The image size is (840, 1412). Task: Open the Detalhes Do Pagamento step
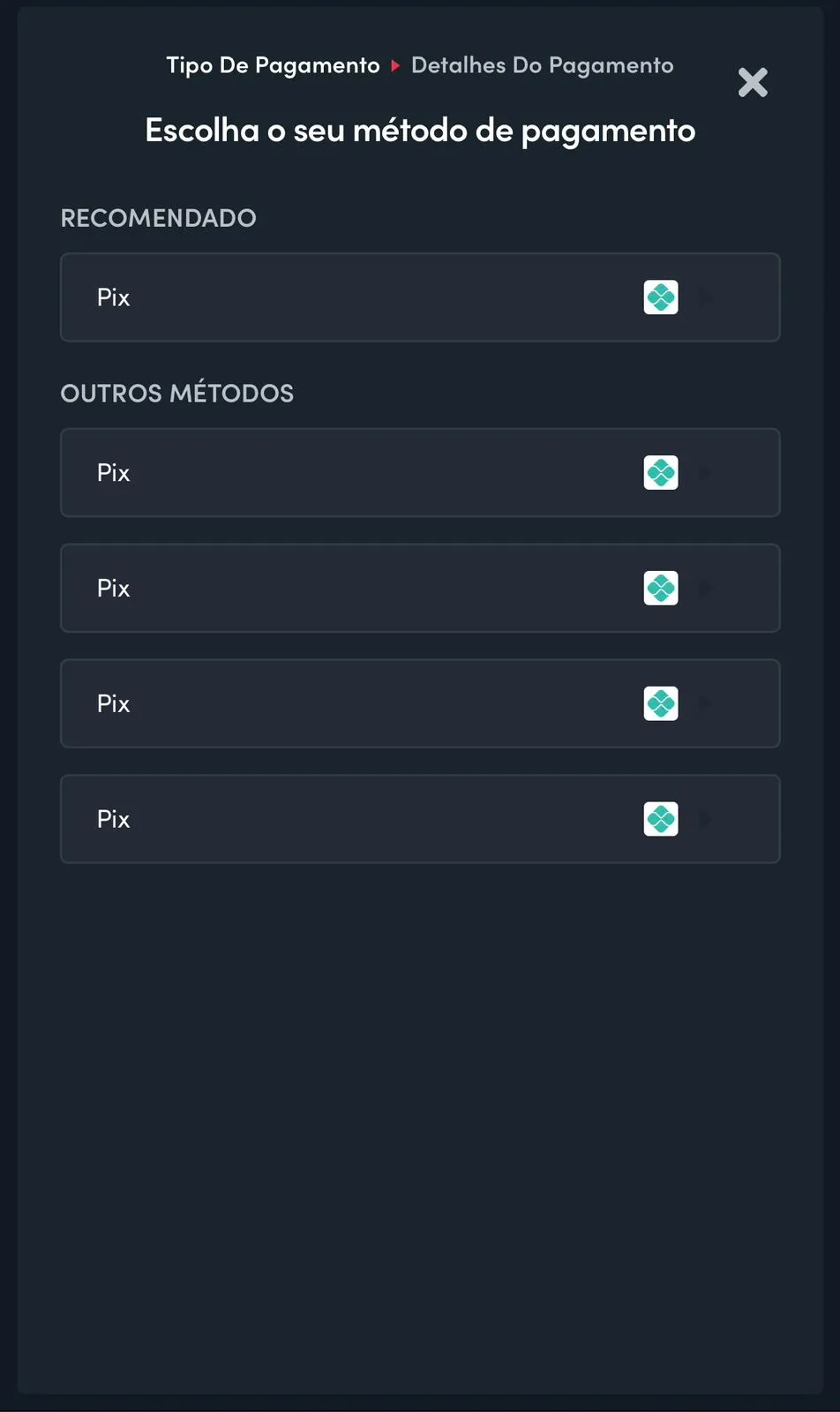542,64
